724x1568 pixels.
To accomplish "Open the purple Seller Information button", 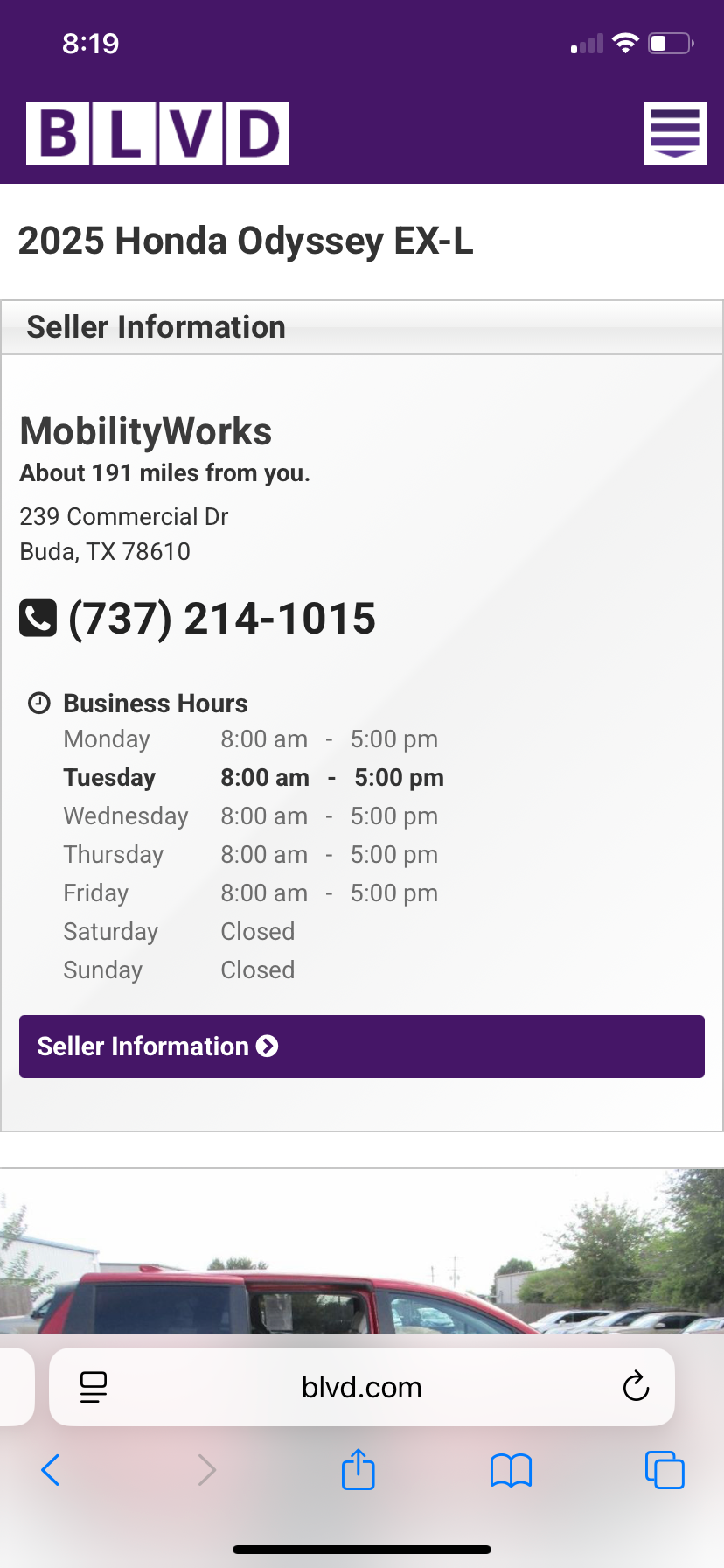I will pos(361,1046).
